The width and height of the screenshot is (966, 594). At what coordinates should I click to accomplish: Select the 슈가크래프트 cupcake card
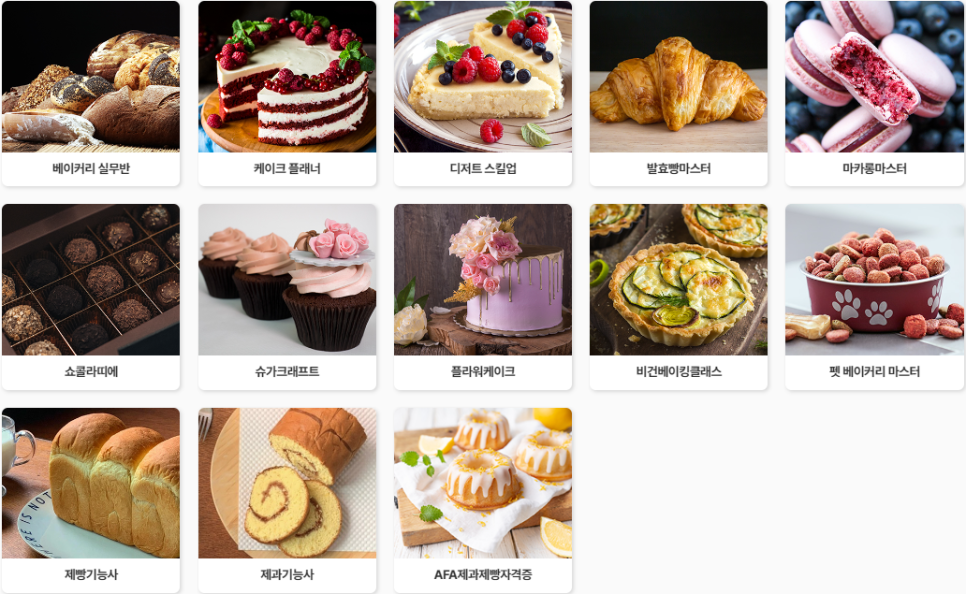point(287,296)
